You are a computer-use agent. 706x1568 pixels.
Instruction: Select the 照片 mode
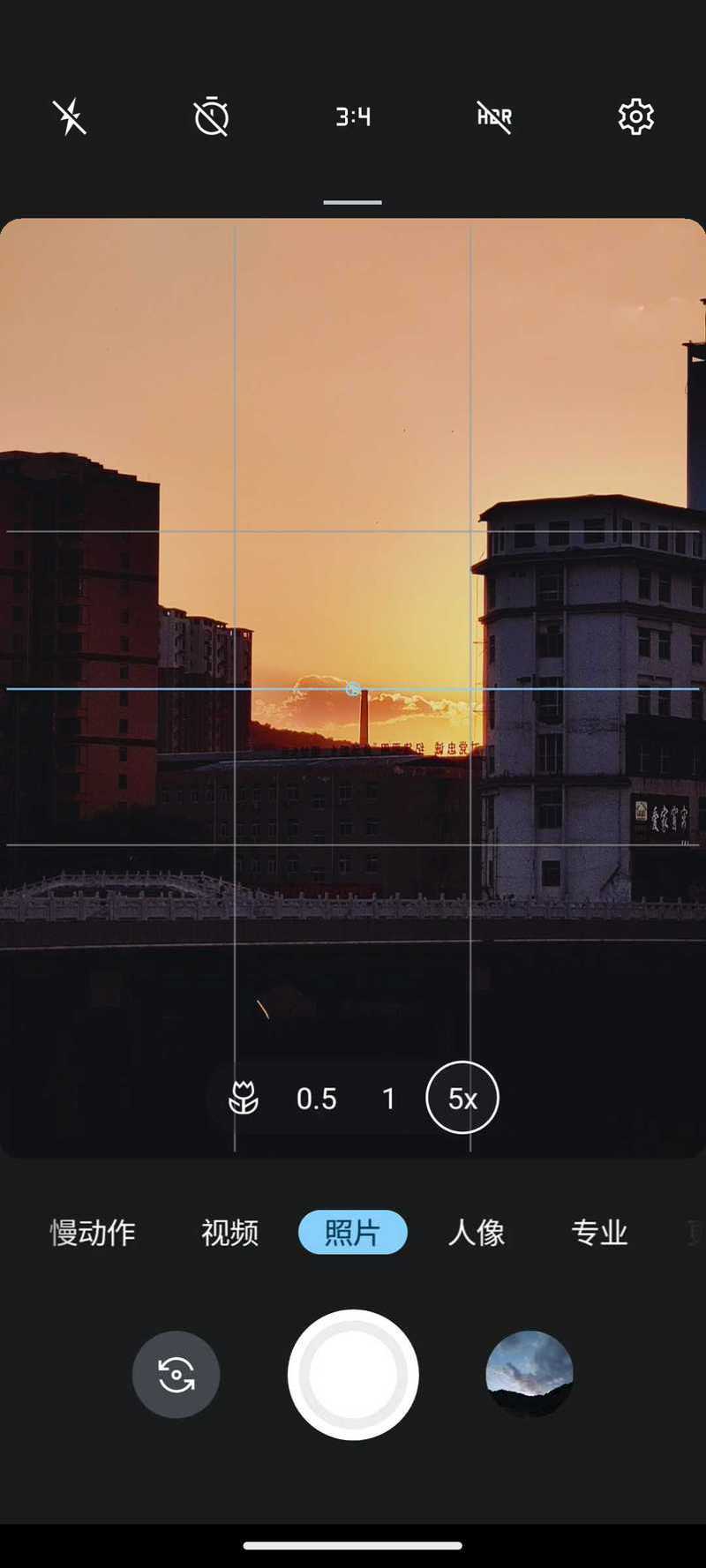[x=353, y=1233]
